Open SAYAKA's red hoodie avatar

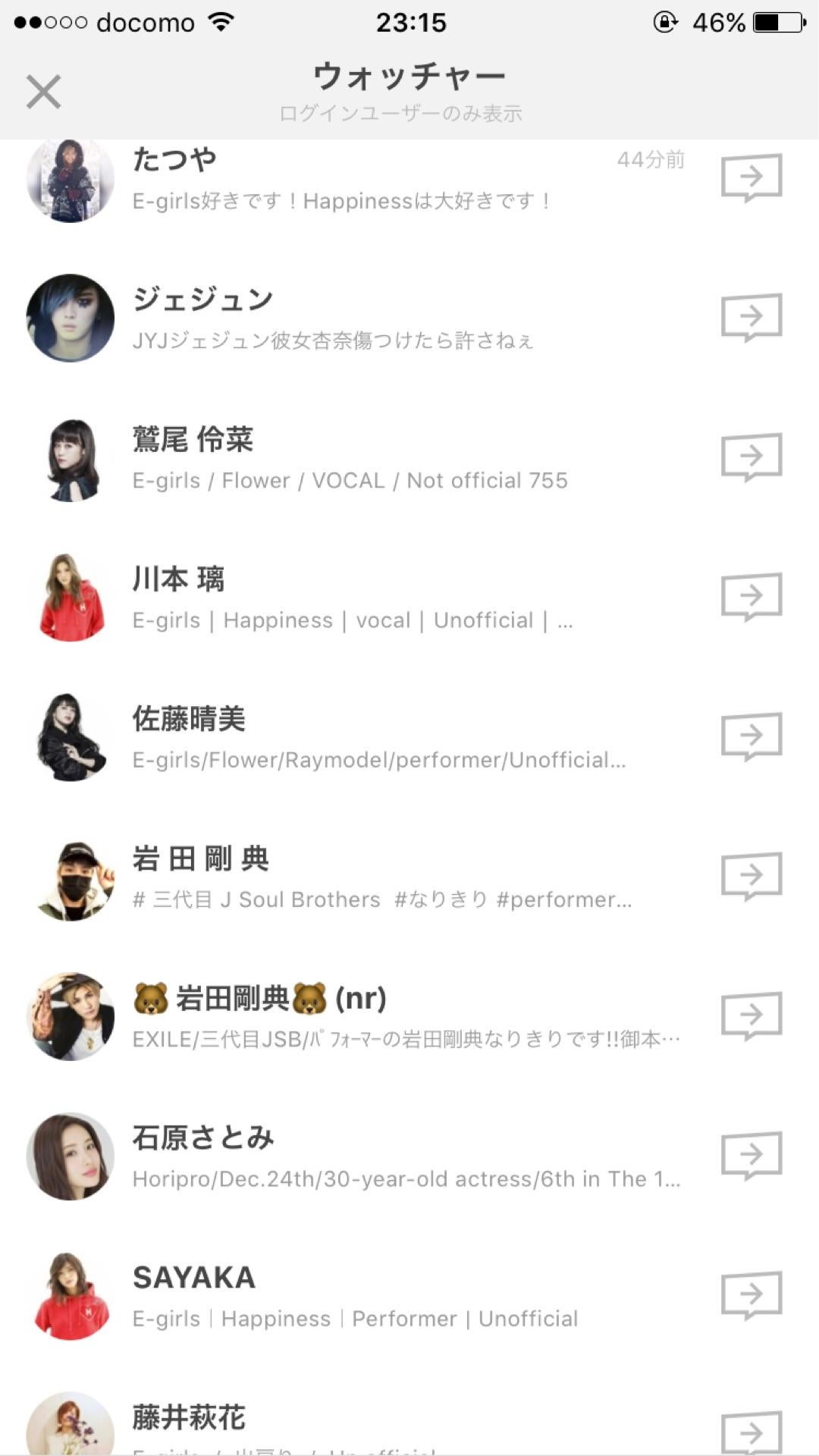(x=70, y=1291)
